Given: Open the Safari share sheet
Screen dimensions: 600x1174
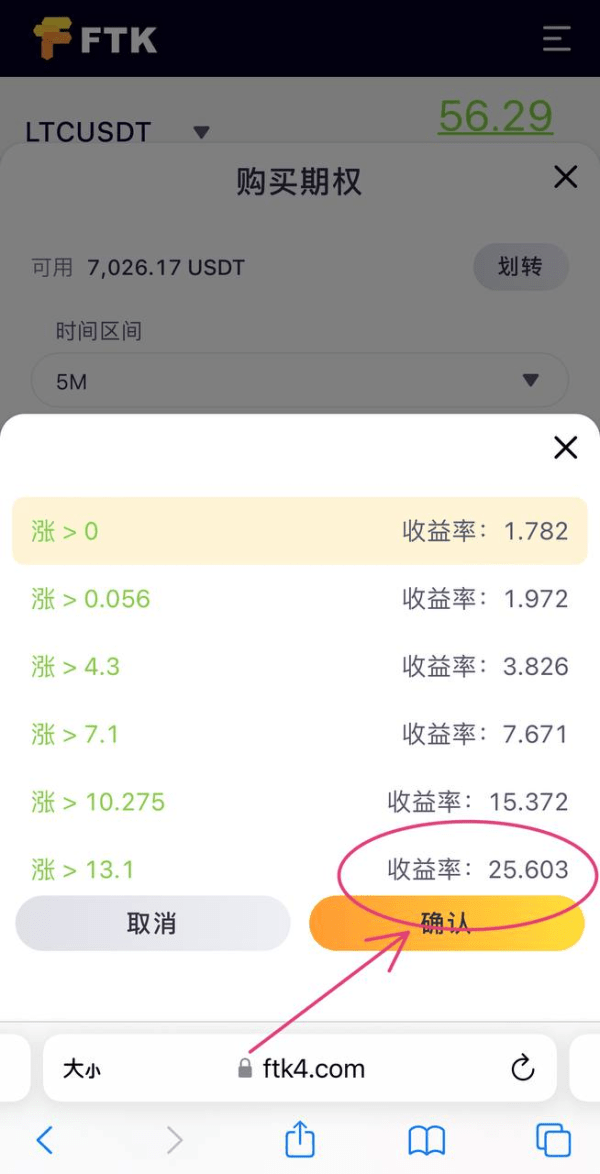Looking at the screenshot, I should tap(300, 1139).
